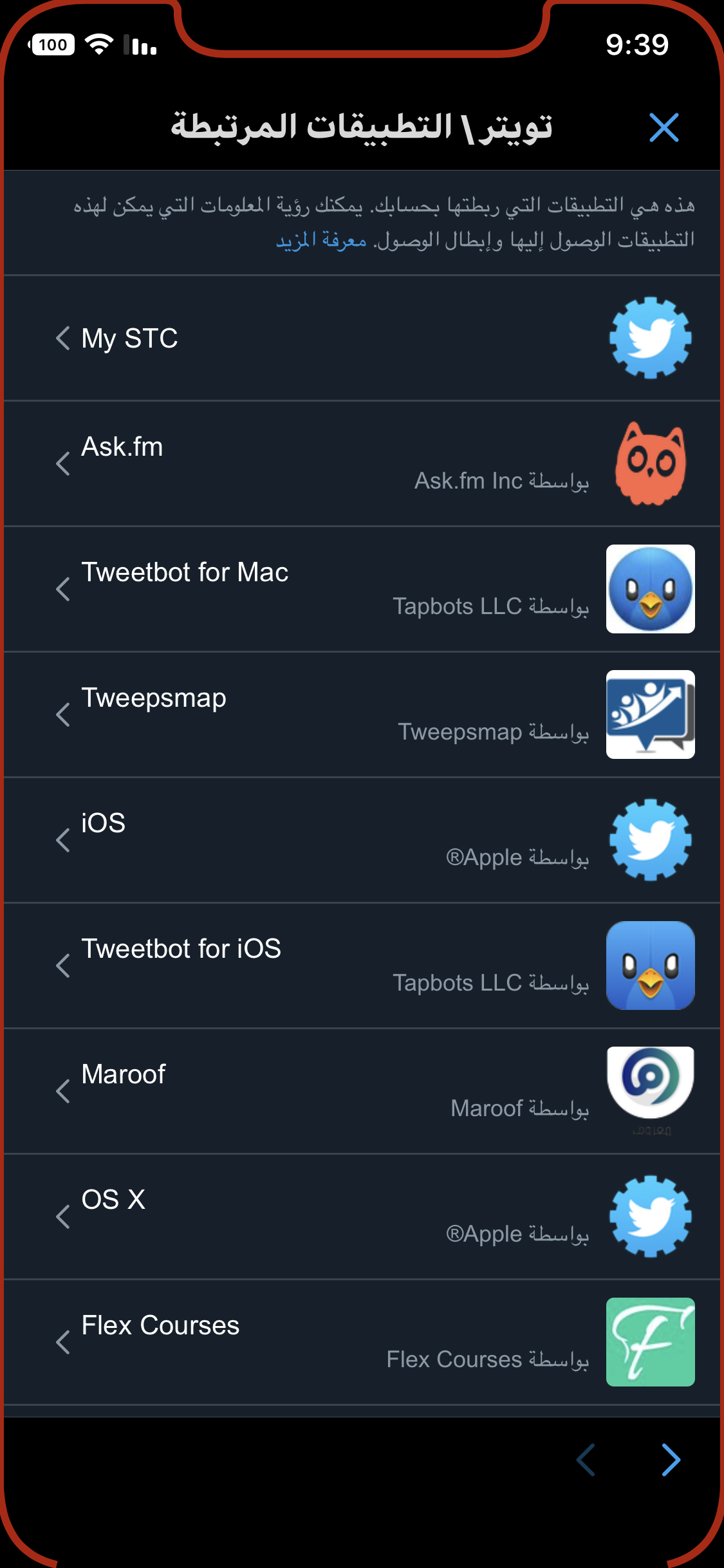The height and width of the screenshot is (1568, 724).
Task: Open the 'معرفة المزيد' learn more link
Action: pyautogui.click(x=321, y=239)
